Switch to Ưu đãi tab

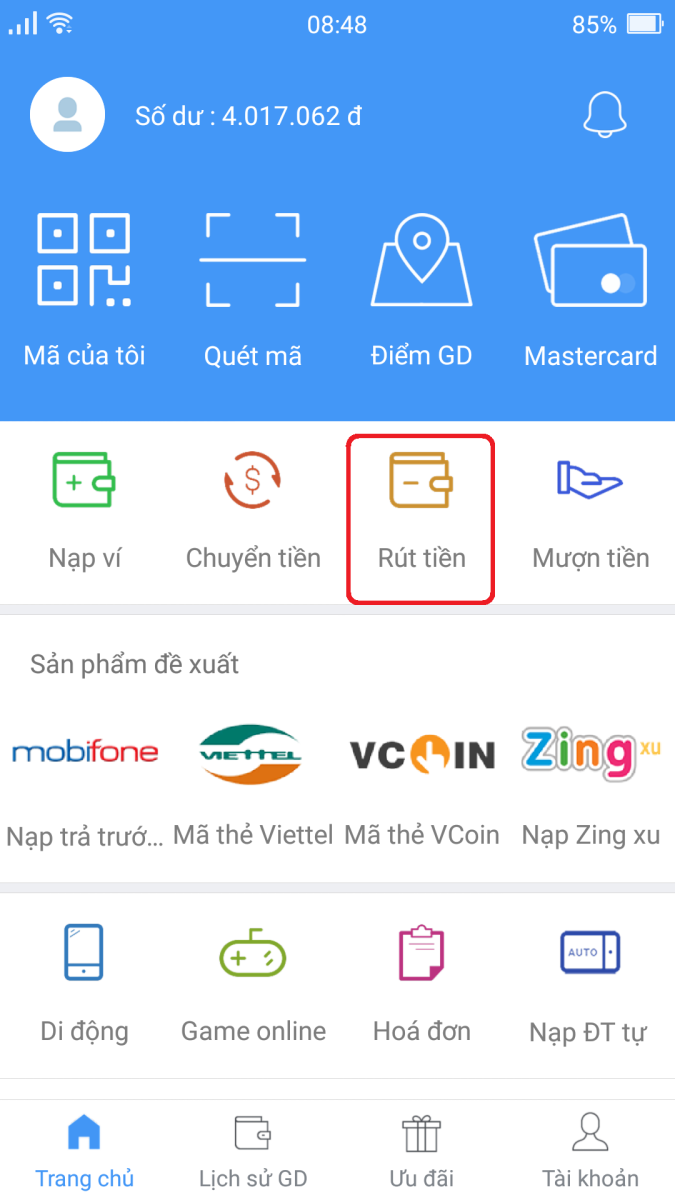coord(421,1150)
